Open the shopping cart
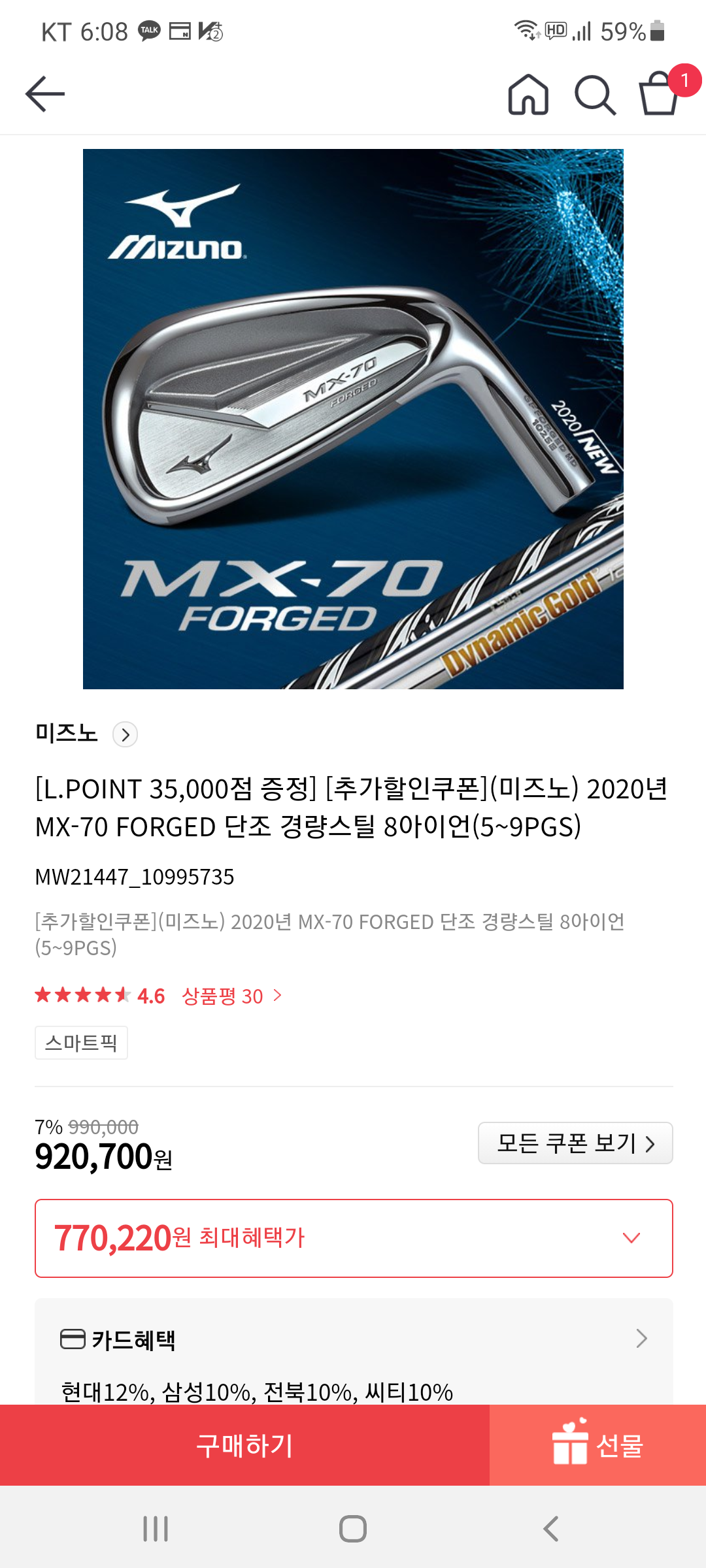 659,95
